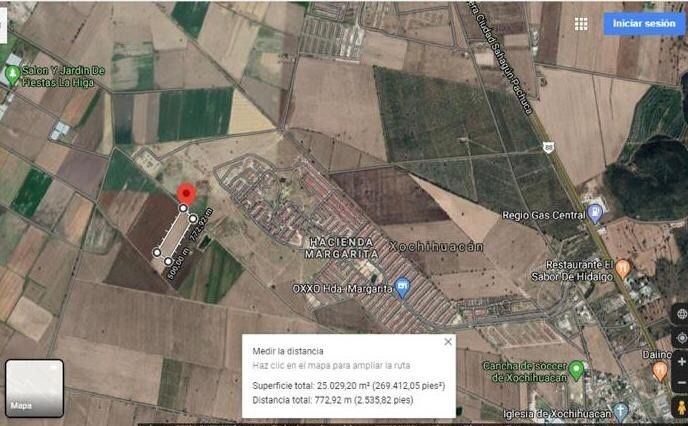Open the Google apps grid
Screen dimensions: 688x426
point(581,23)
